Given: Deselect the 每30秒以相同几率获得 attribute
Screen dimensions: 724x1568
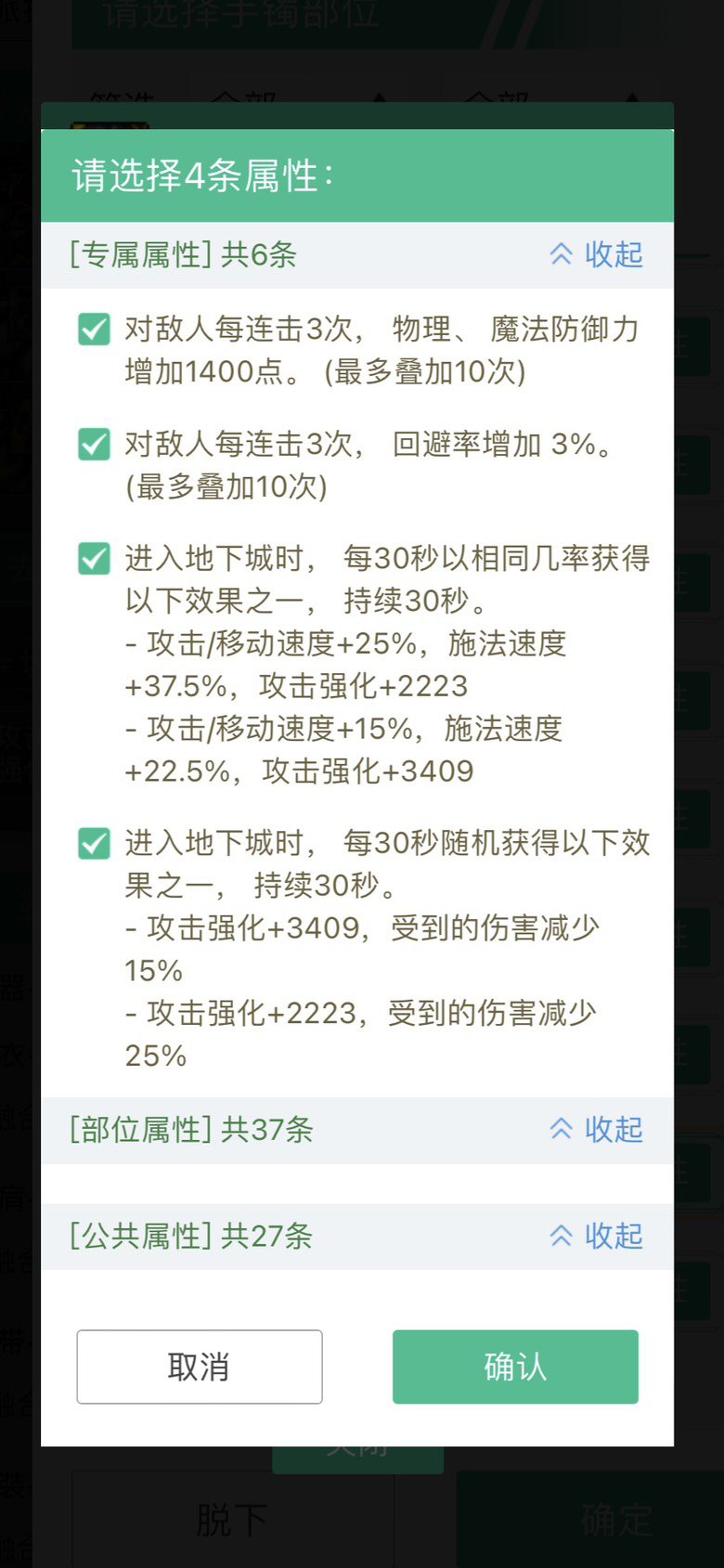Looking at the screenshot, I should pyautogui.click(x=94, y=559).
